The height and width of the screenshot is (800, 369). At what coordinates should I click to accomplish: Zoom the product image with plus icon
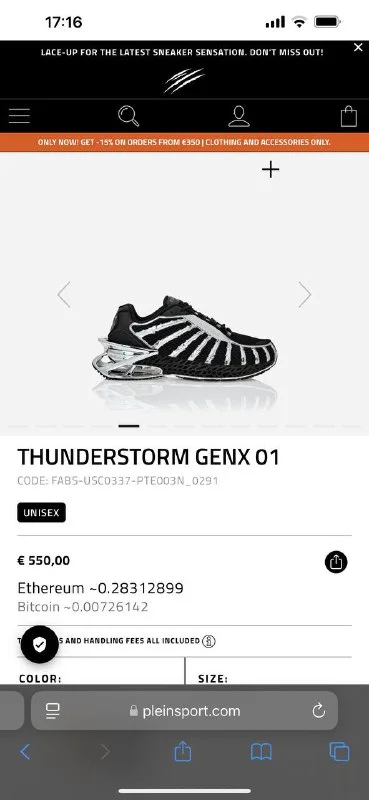pyautogui.click(x=270, y=169)
